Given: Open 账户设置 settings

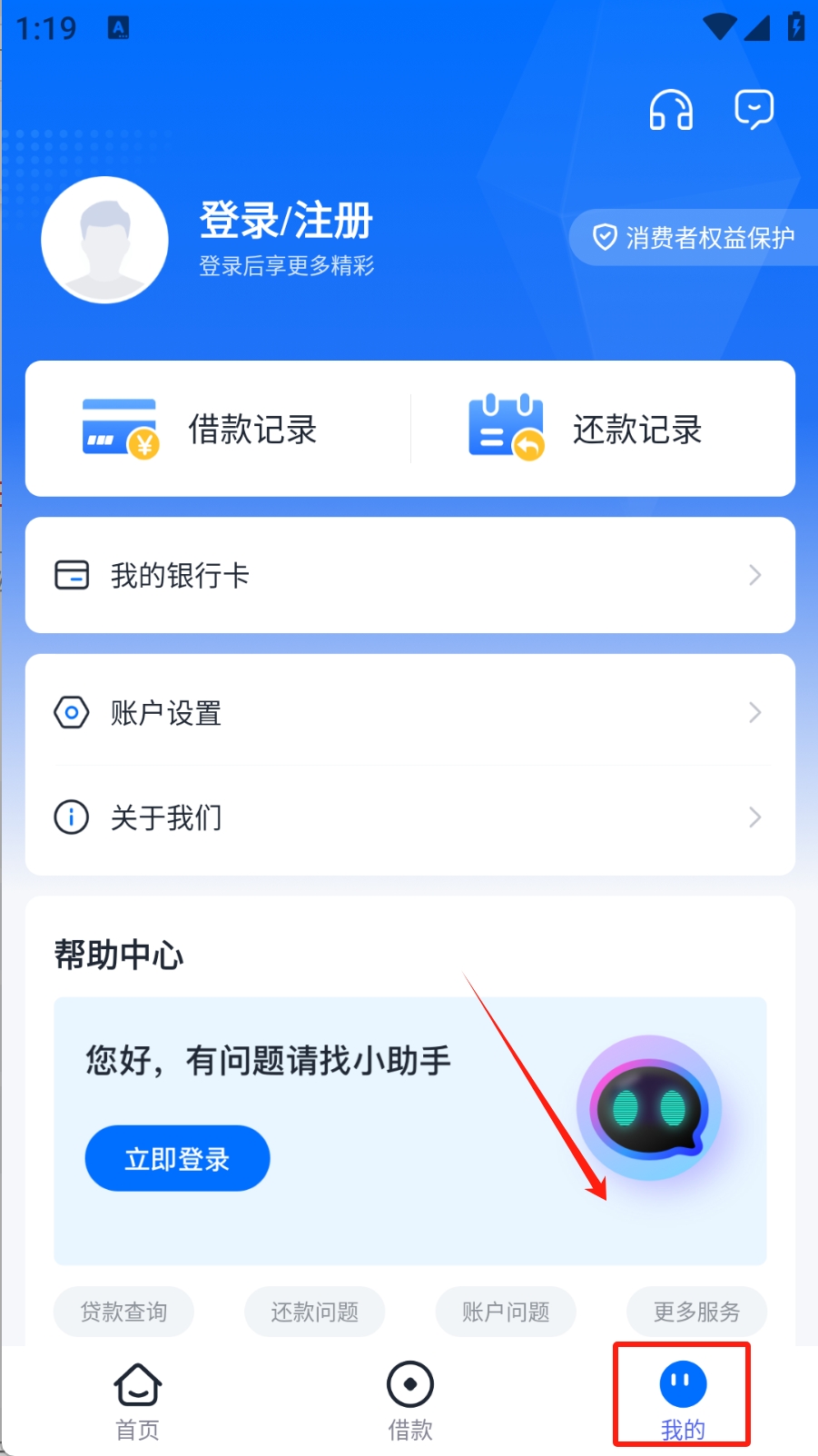Looking at the screenshot, I should coord(409,713).
